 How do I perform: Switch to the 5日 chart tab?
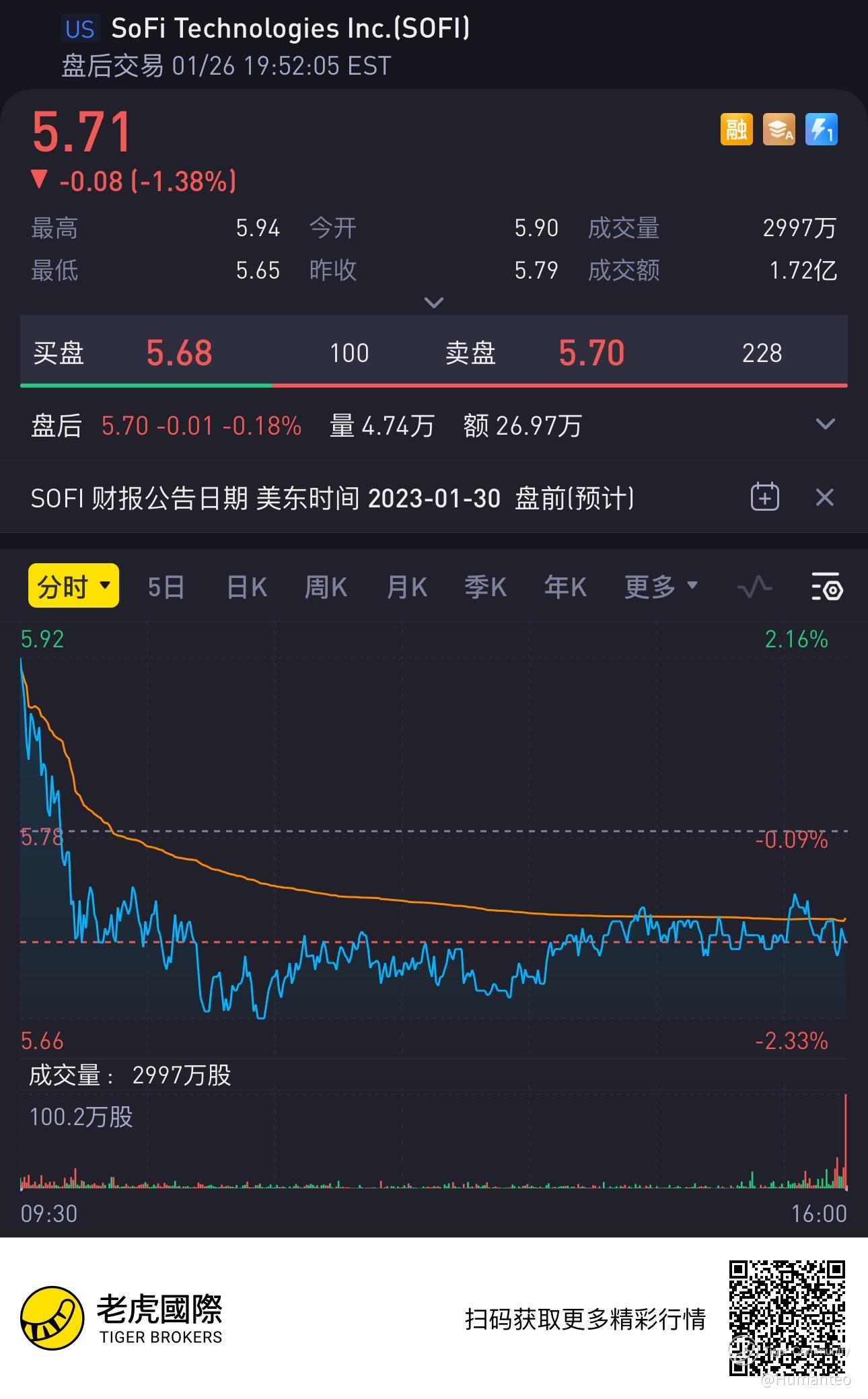(166, 587)
